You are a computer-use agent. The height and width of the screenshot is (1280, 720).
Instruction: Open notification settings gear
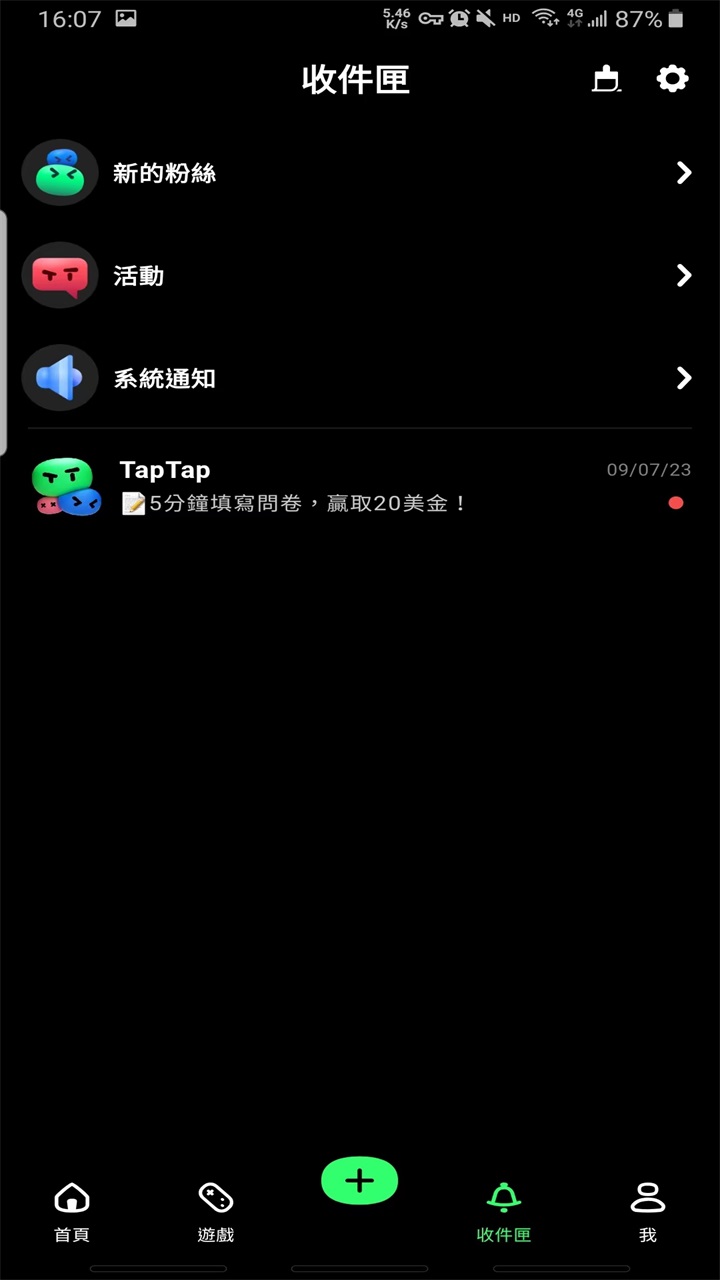click(x=672, y=79)
